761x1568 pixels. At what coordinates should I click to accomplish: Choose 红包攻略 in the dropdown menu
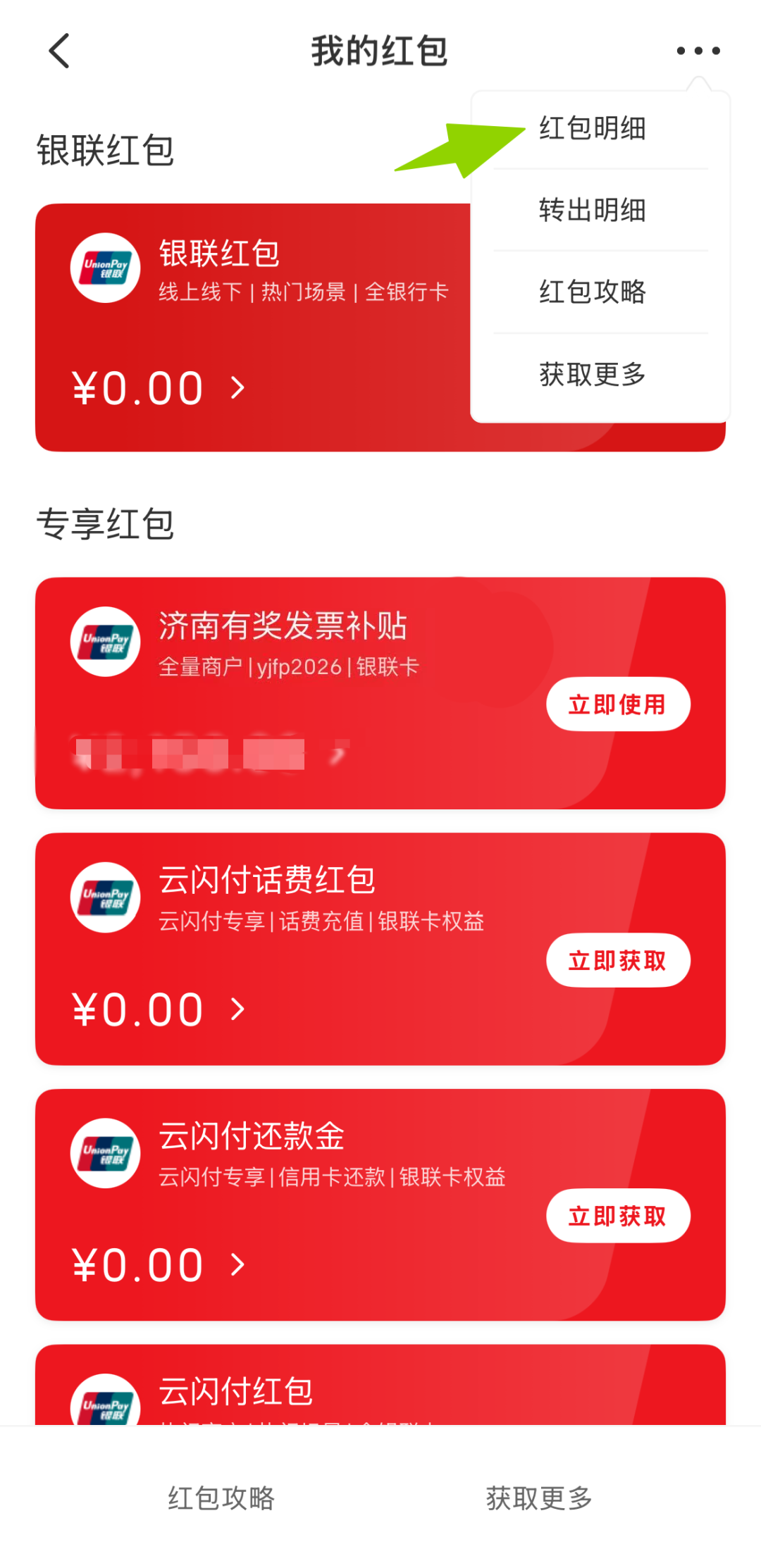click(593, 292)
